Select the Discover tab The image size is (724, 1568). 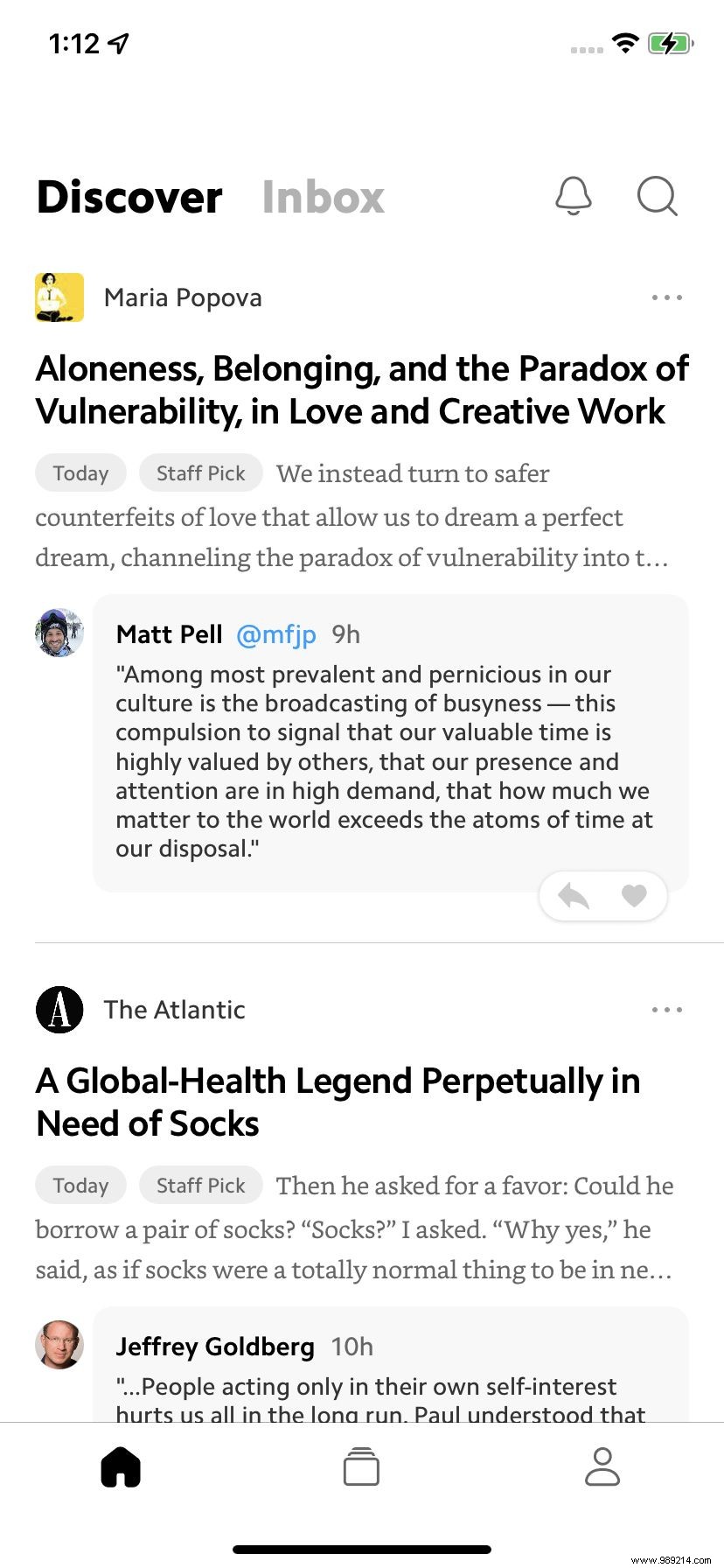[129, 197]
